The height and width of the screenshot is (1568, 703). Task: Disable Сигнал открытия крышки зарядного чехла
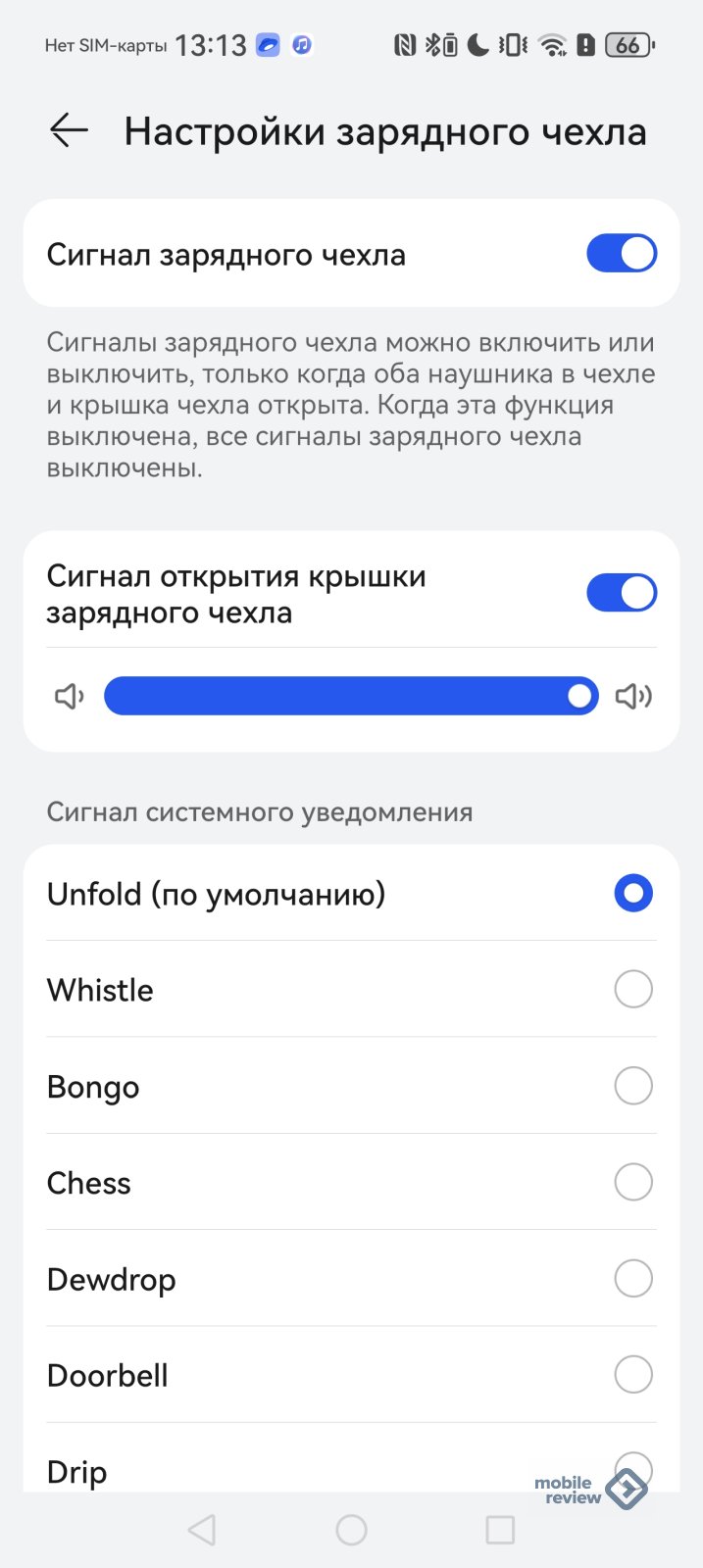(621, 593)
